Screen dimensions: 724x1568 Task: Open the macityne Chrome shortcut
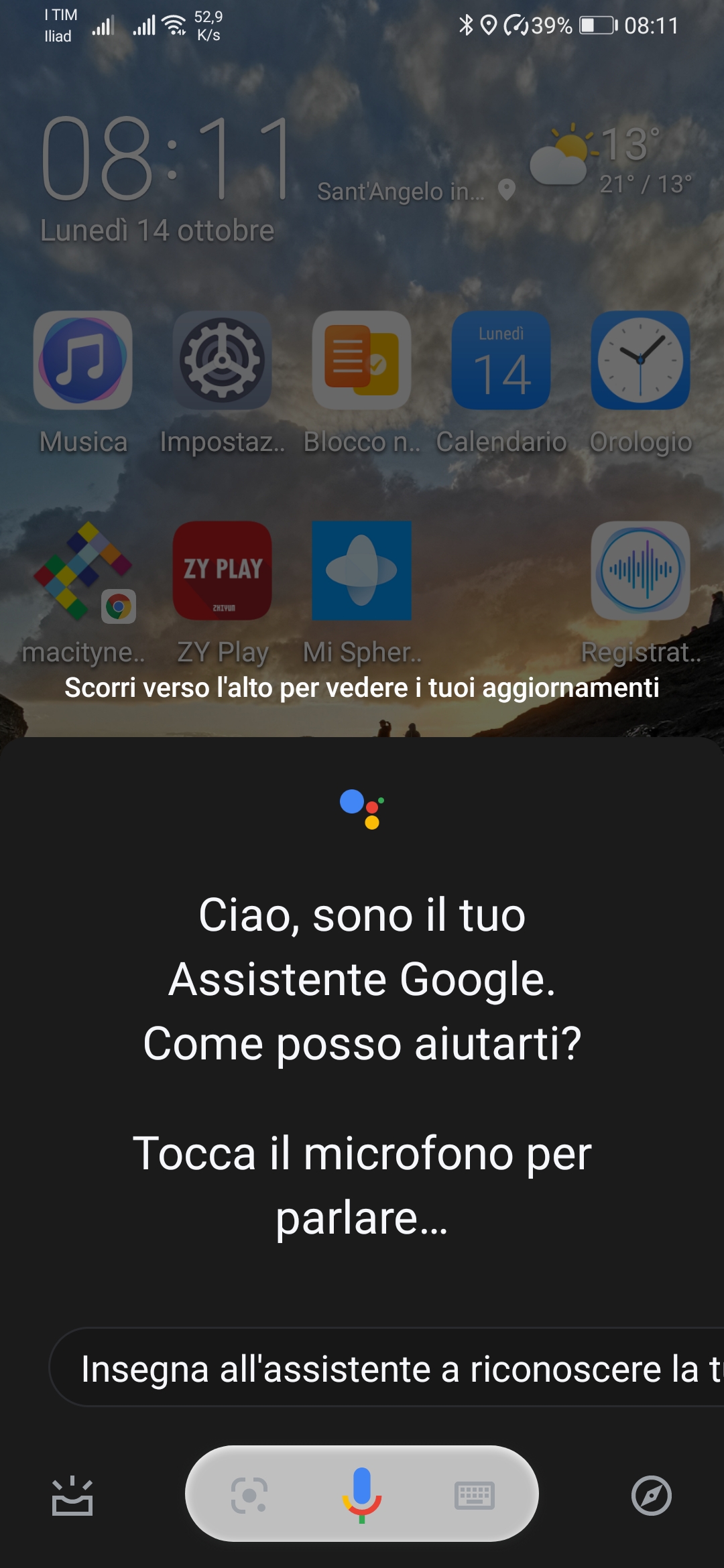click(x=83, y=571)
